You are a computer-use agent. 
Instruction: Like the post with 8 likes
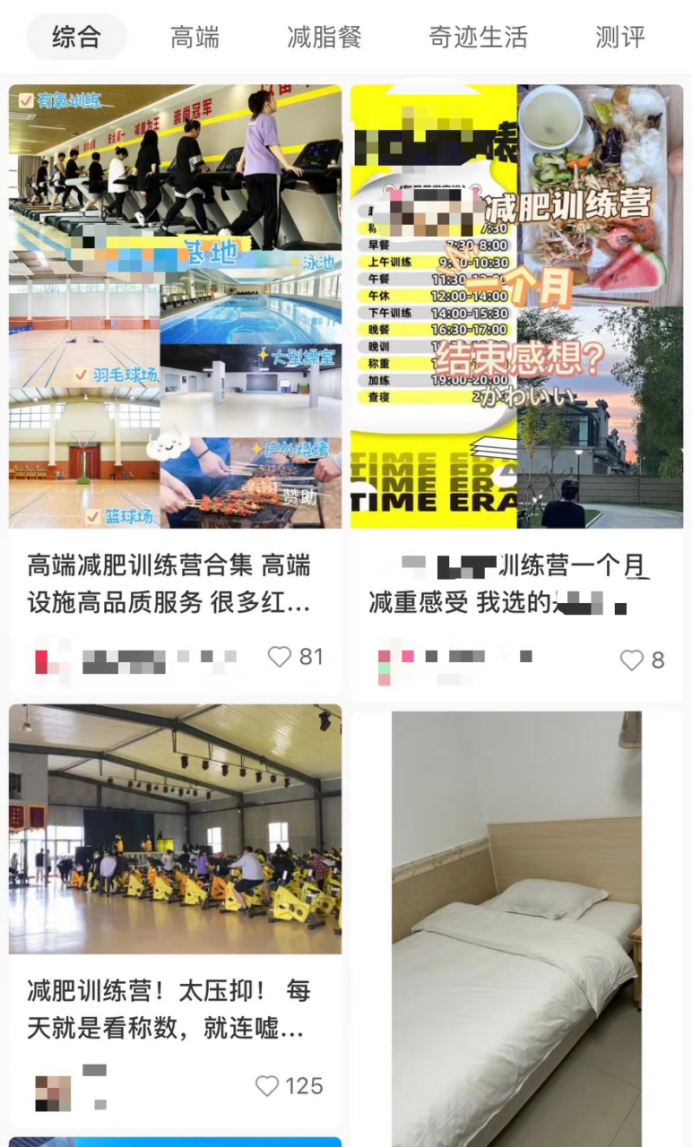pos(631,660)
